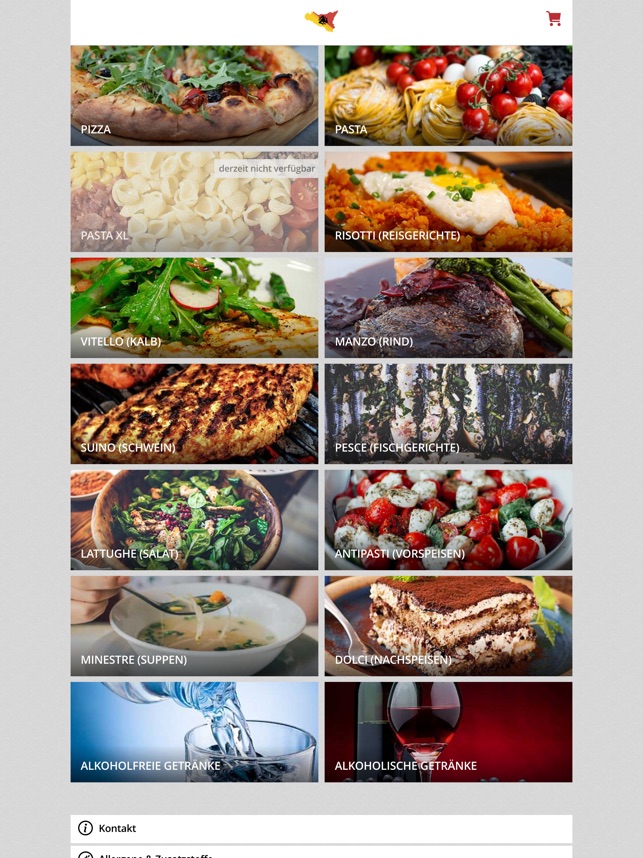Open Pesce (Fischgerichte) menu

click(x=448, y=414)
